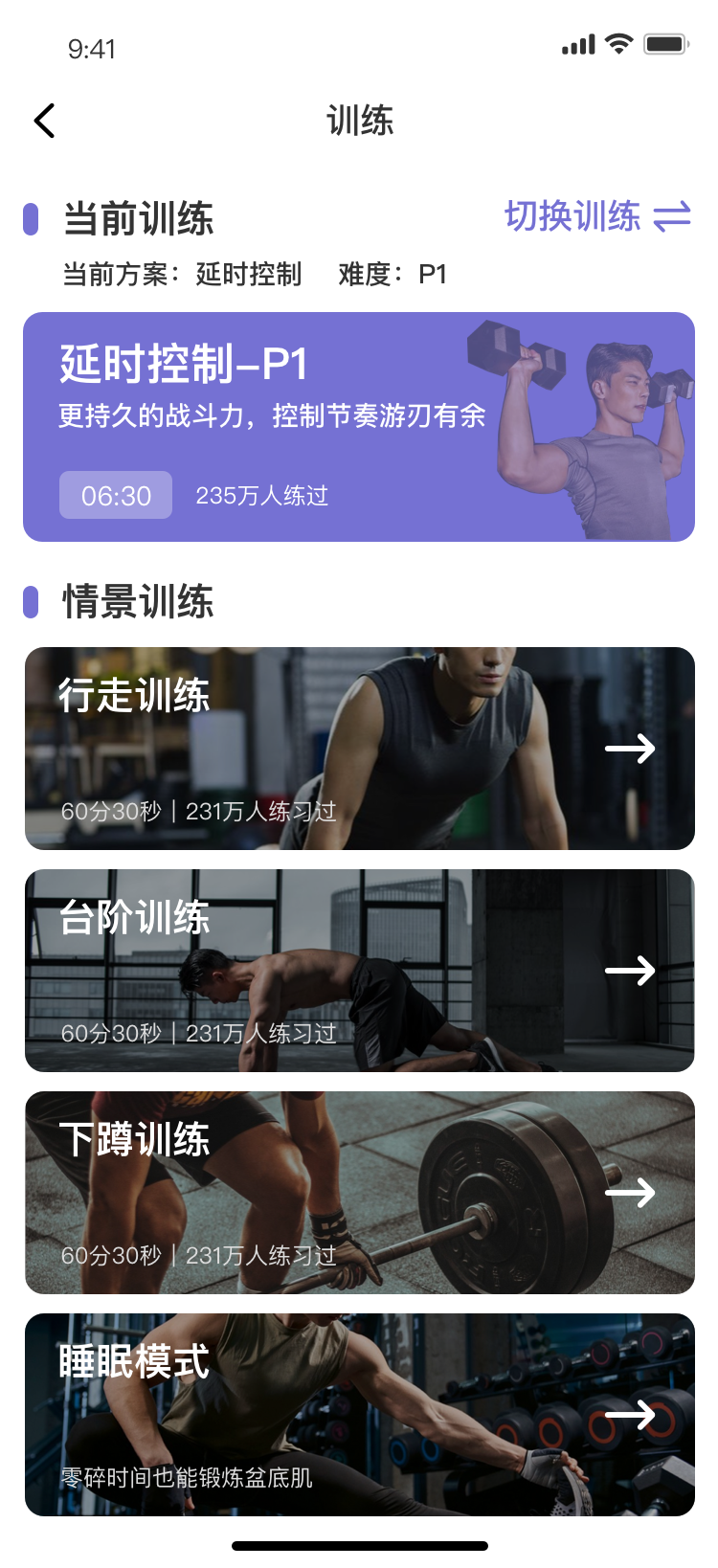Open the 行走训练 scenario card
718x1568 pixels.
pos(359,749)
